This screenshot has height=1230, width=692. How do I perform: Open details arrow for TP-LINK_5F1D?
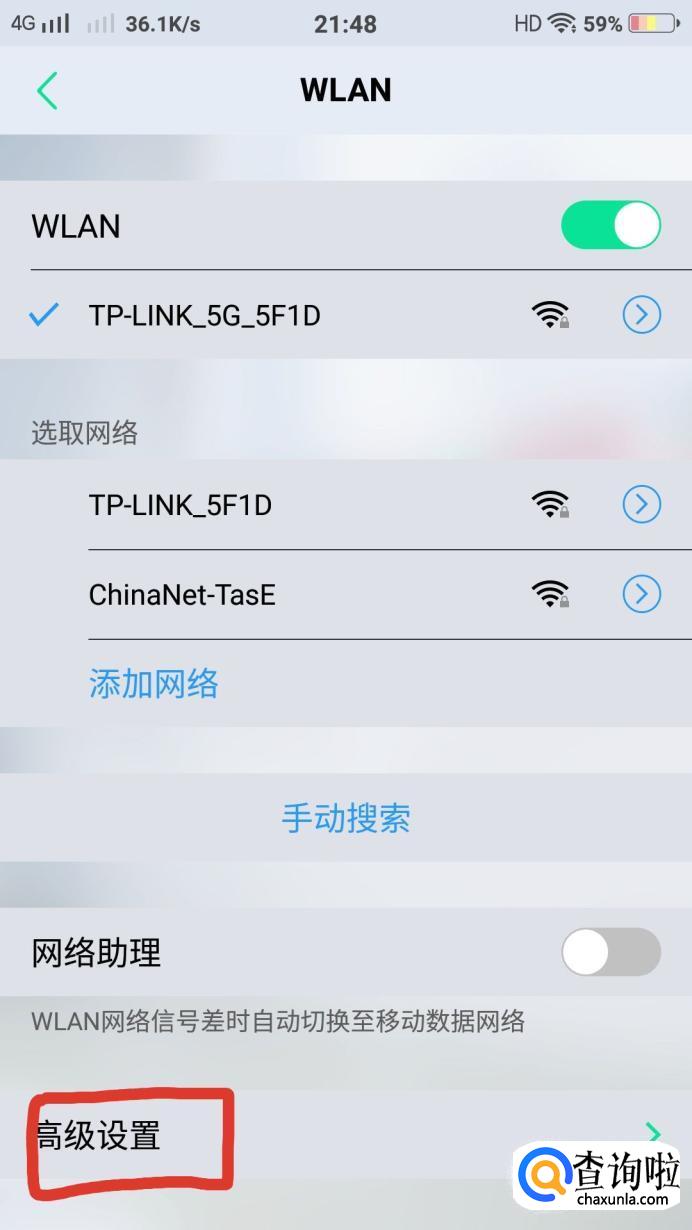[641, 505]
